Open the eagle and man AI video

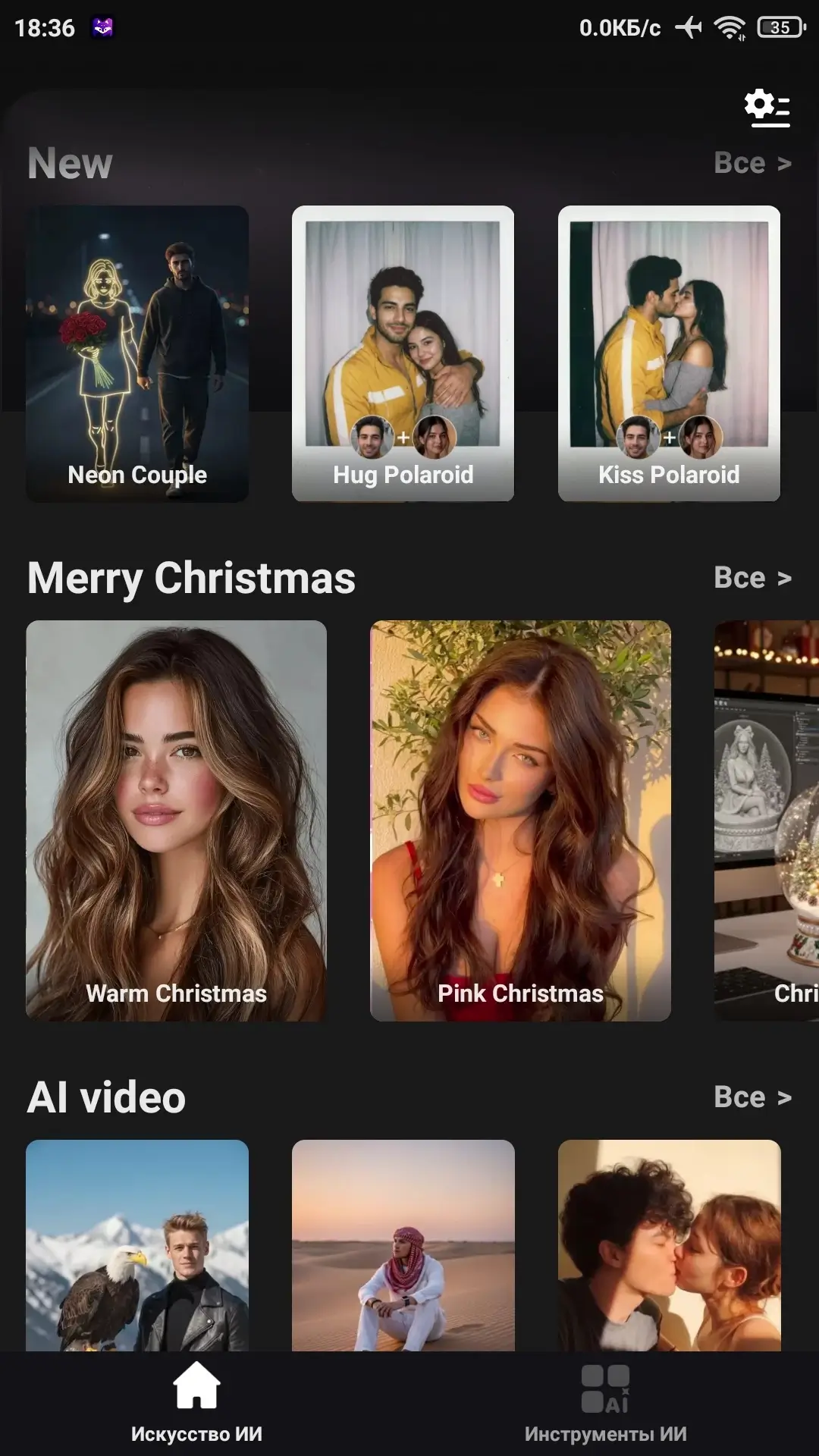click(x=137, y=1245)
